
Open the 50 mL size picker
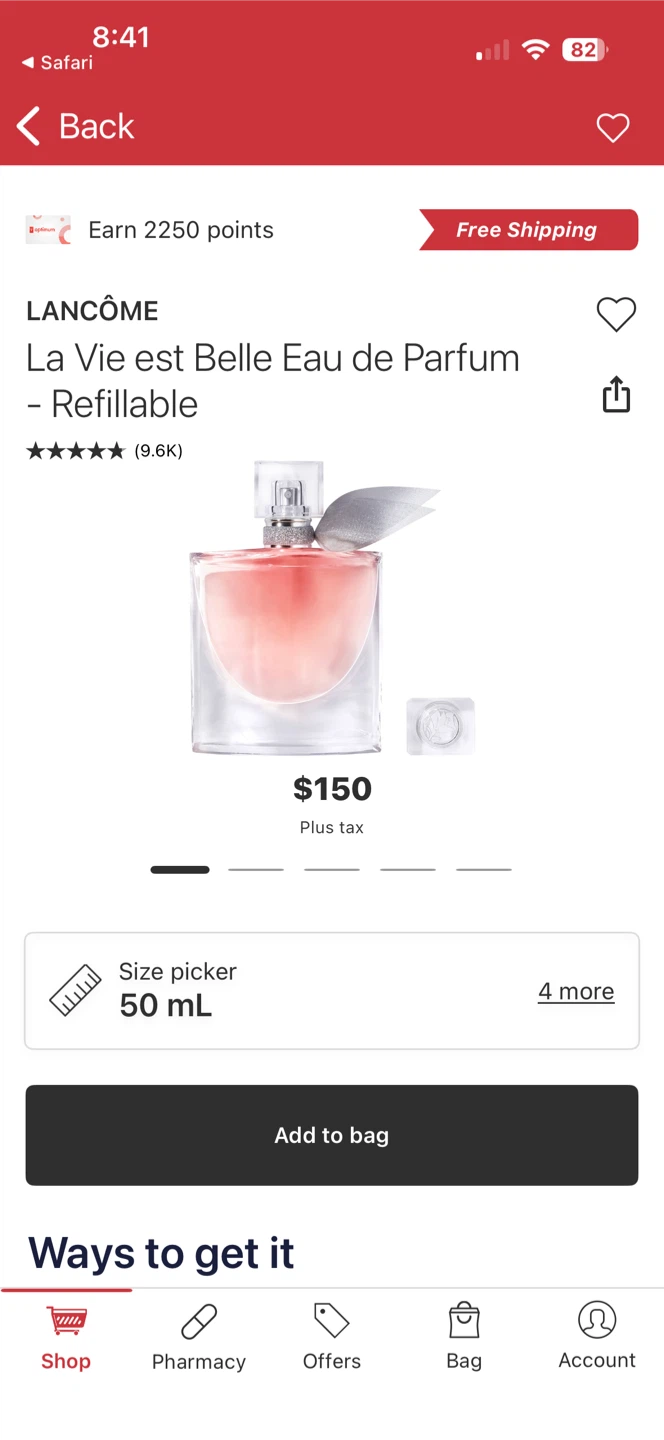(x=331, y=991)
